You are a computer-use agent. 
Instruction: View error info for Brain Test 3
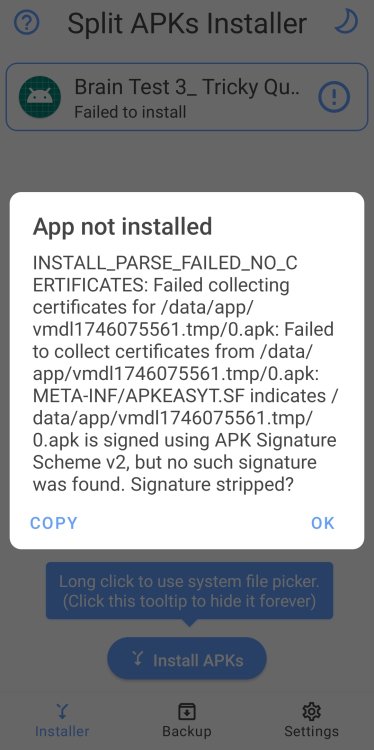point(334,97)
